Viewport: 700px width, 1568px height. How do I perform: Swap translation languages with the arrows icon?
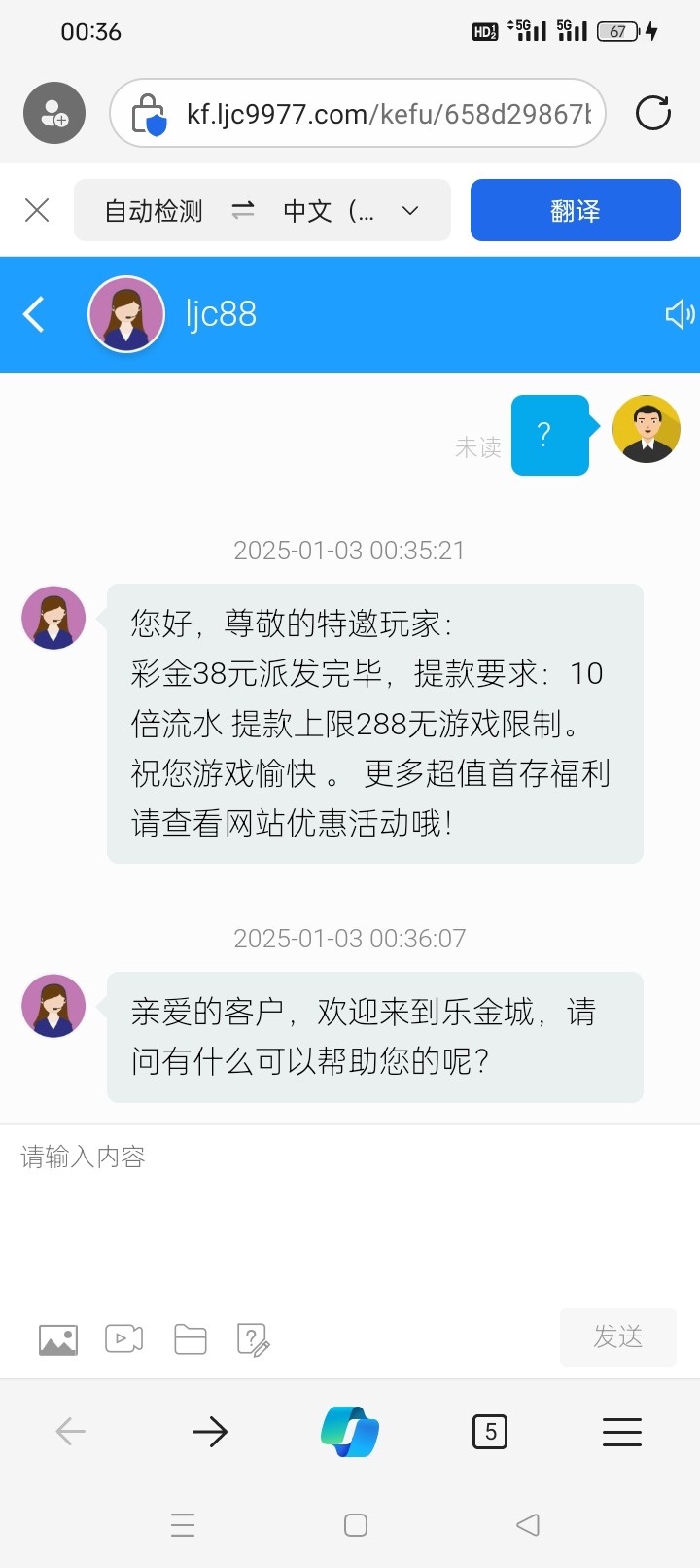click(x=243, y=209)
